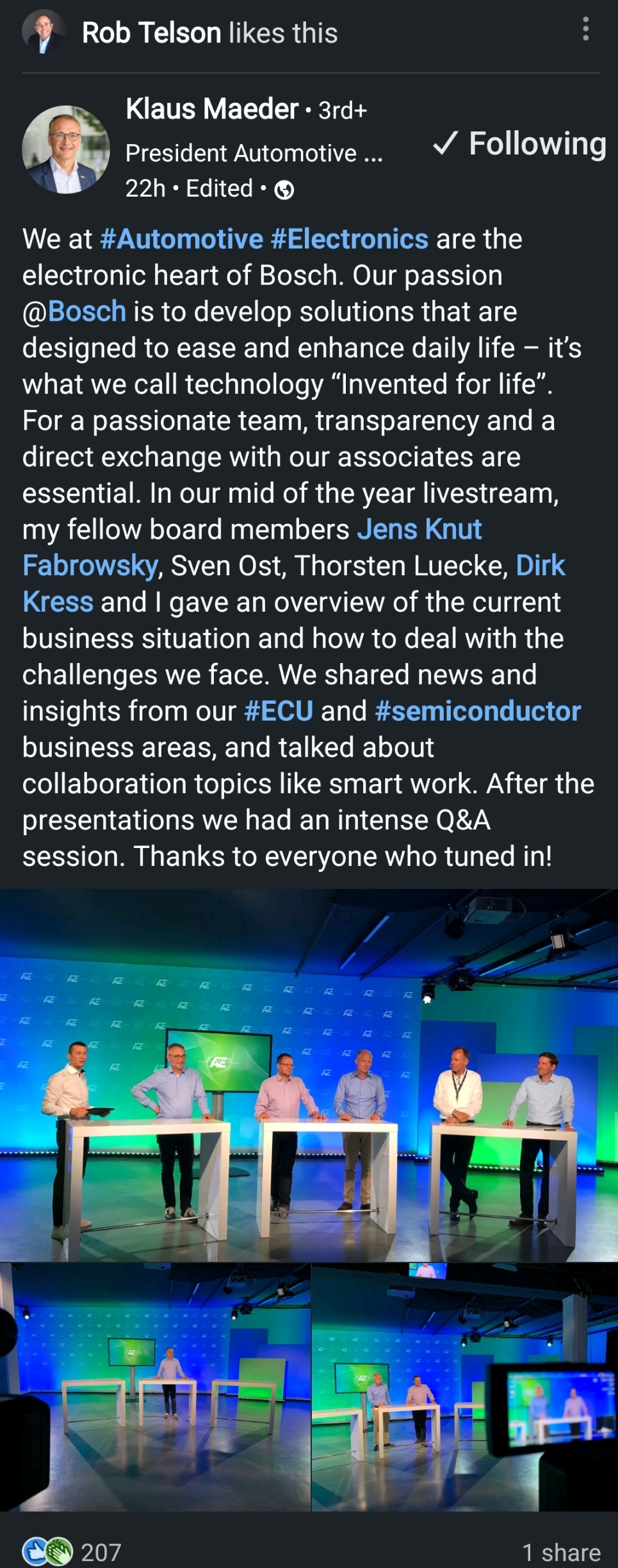Tap the Following button
The width and height of the screenshot is (618, 1568).
point(519,143)
